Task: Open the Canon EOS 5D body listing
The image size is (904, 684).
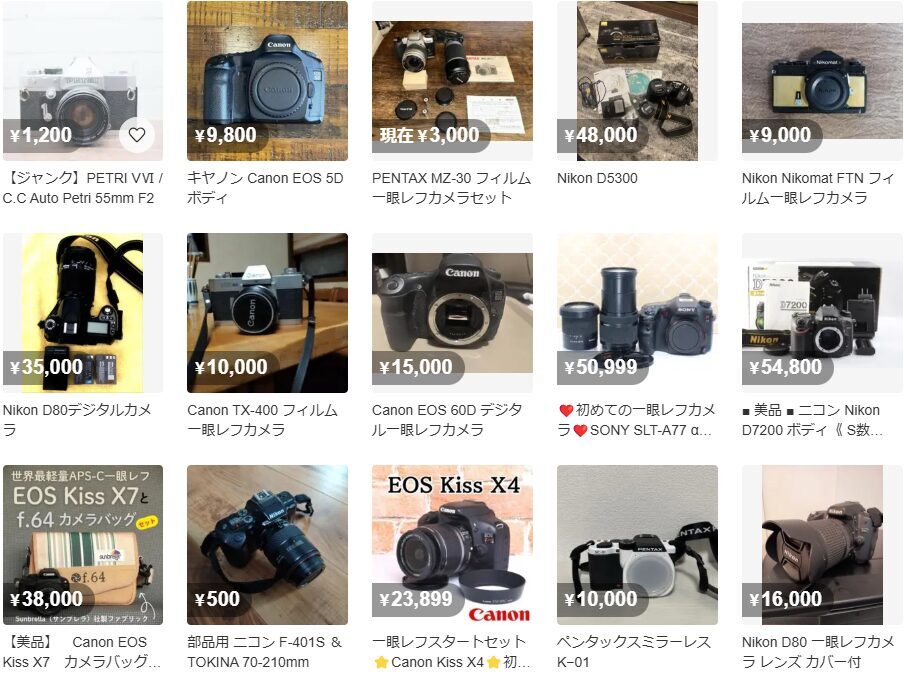Action: pyautogui.click(x=267, y=80)
